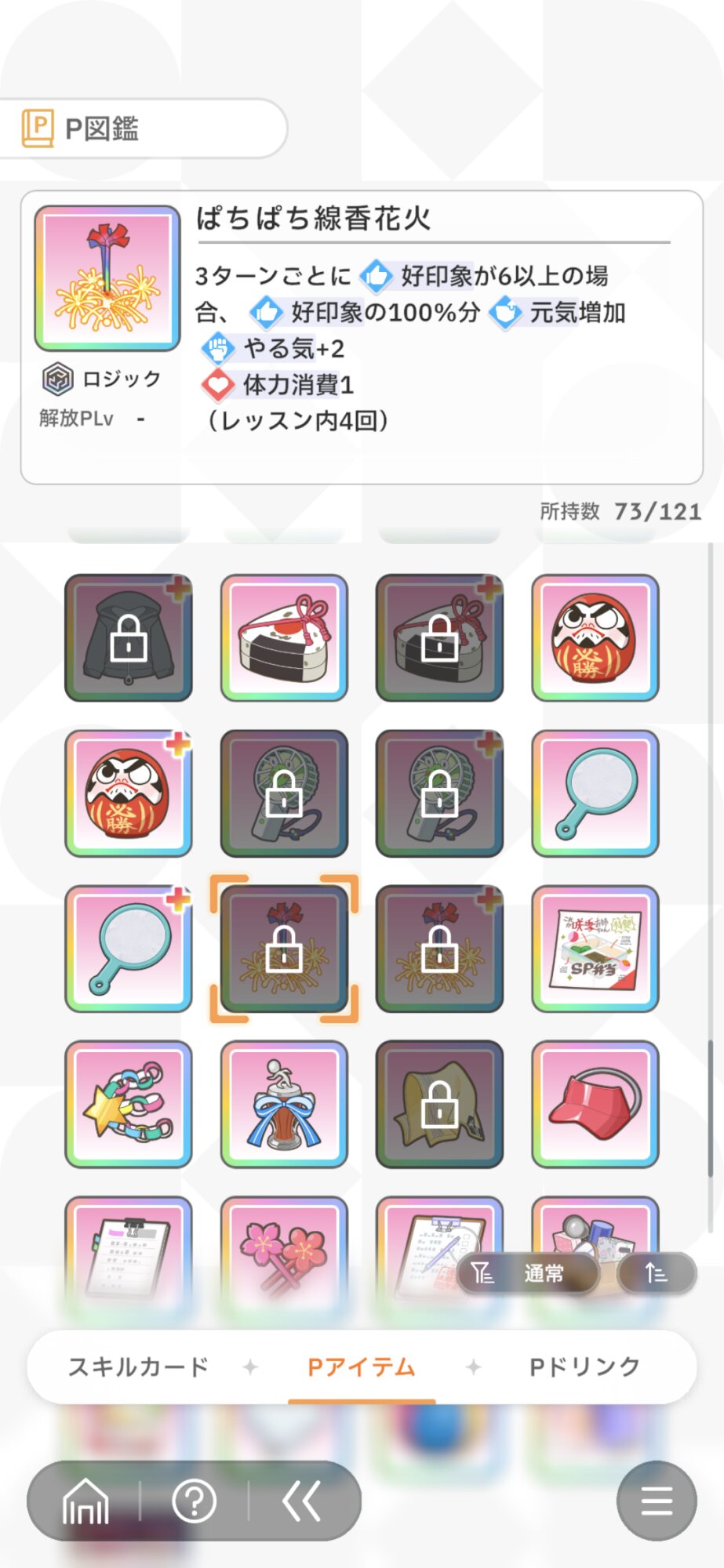The width and height of the screenshot is (724, 1568).
Task: Go to the home screen icon
Action: click(85, 1501)
